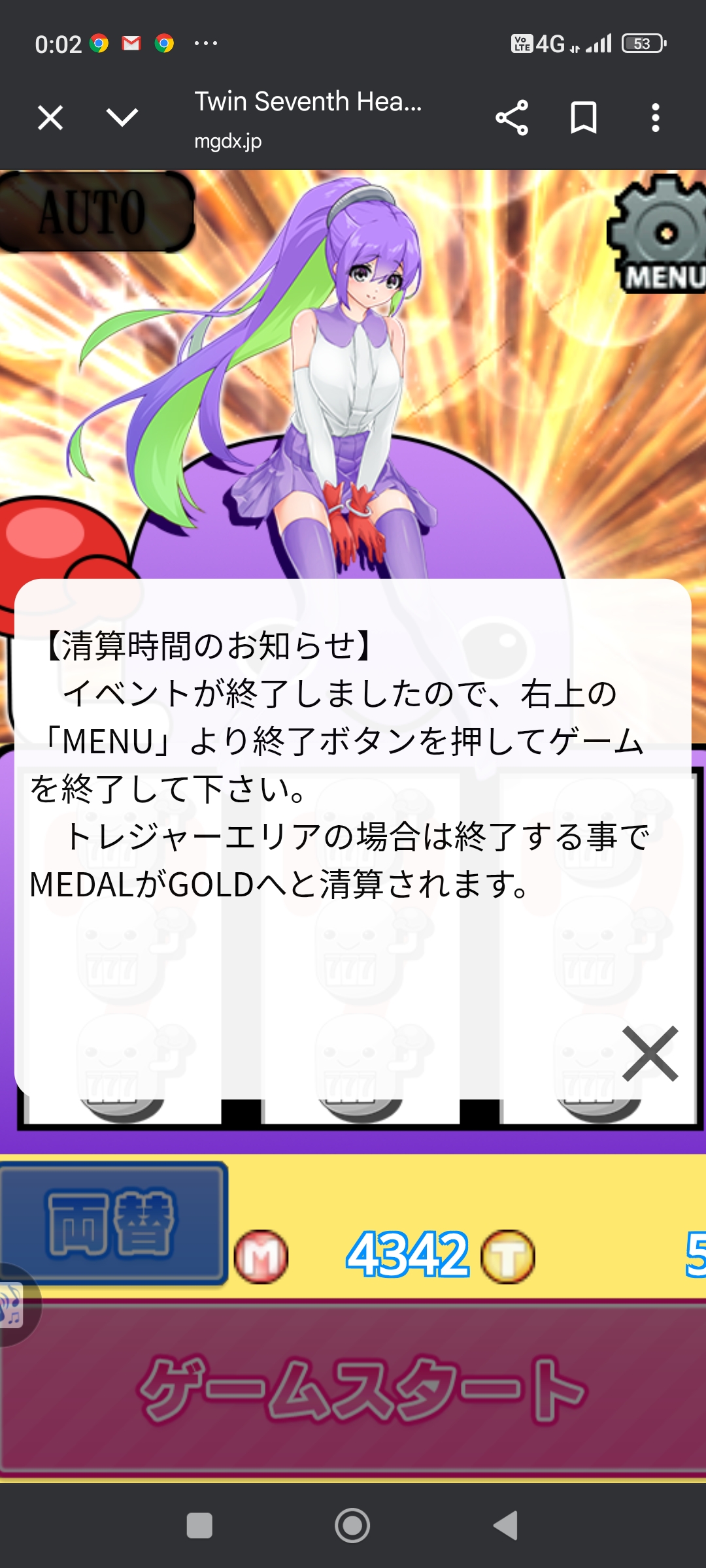
Task: Bookmark this page
Action: [584, 118]
